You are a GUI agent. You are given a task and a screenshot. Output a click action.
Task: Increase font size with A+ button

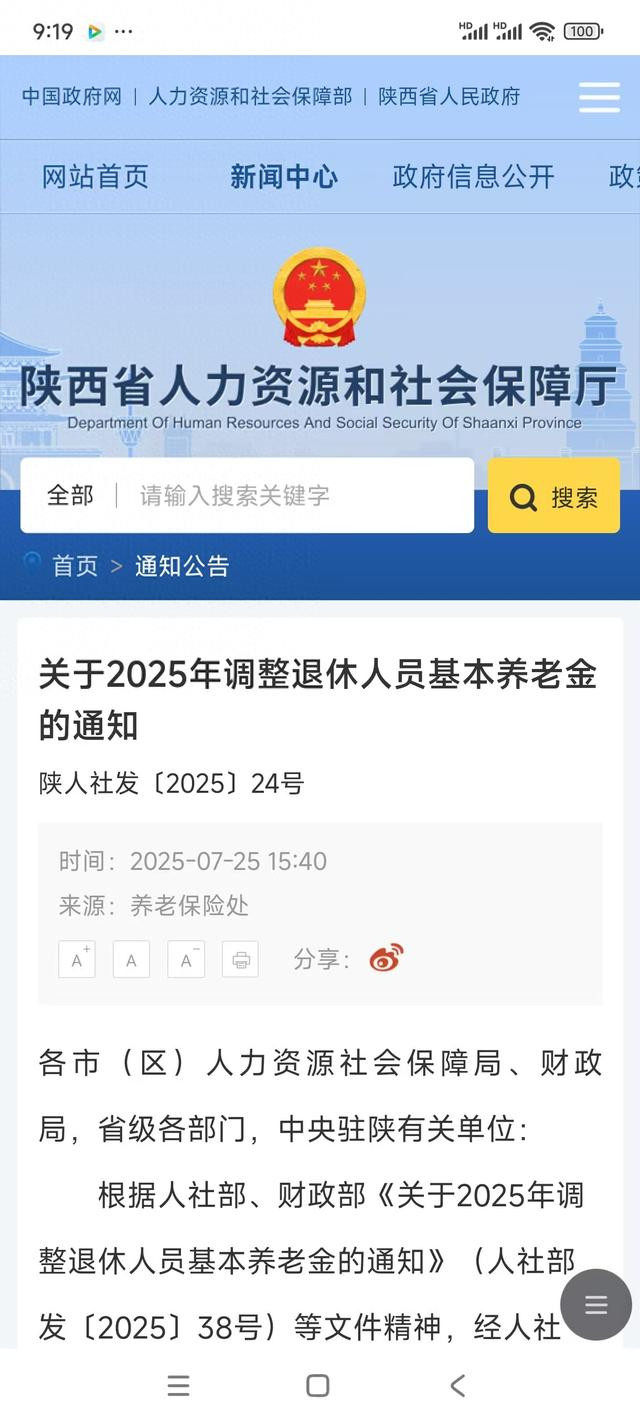(77, 959)
